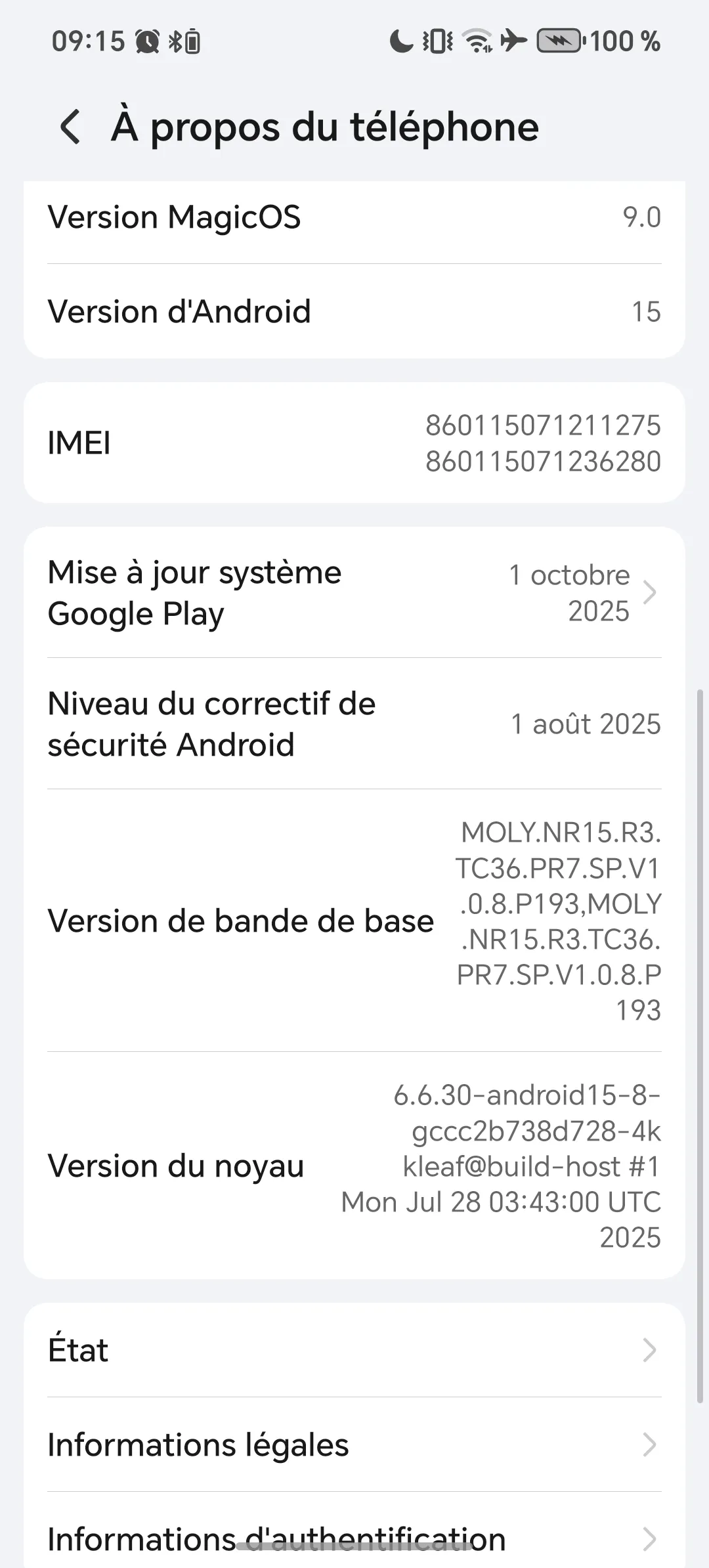
Task: Tap the vibrate mode status icon
Action: (x=437, y=41)
